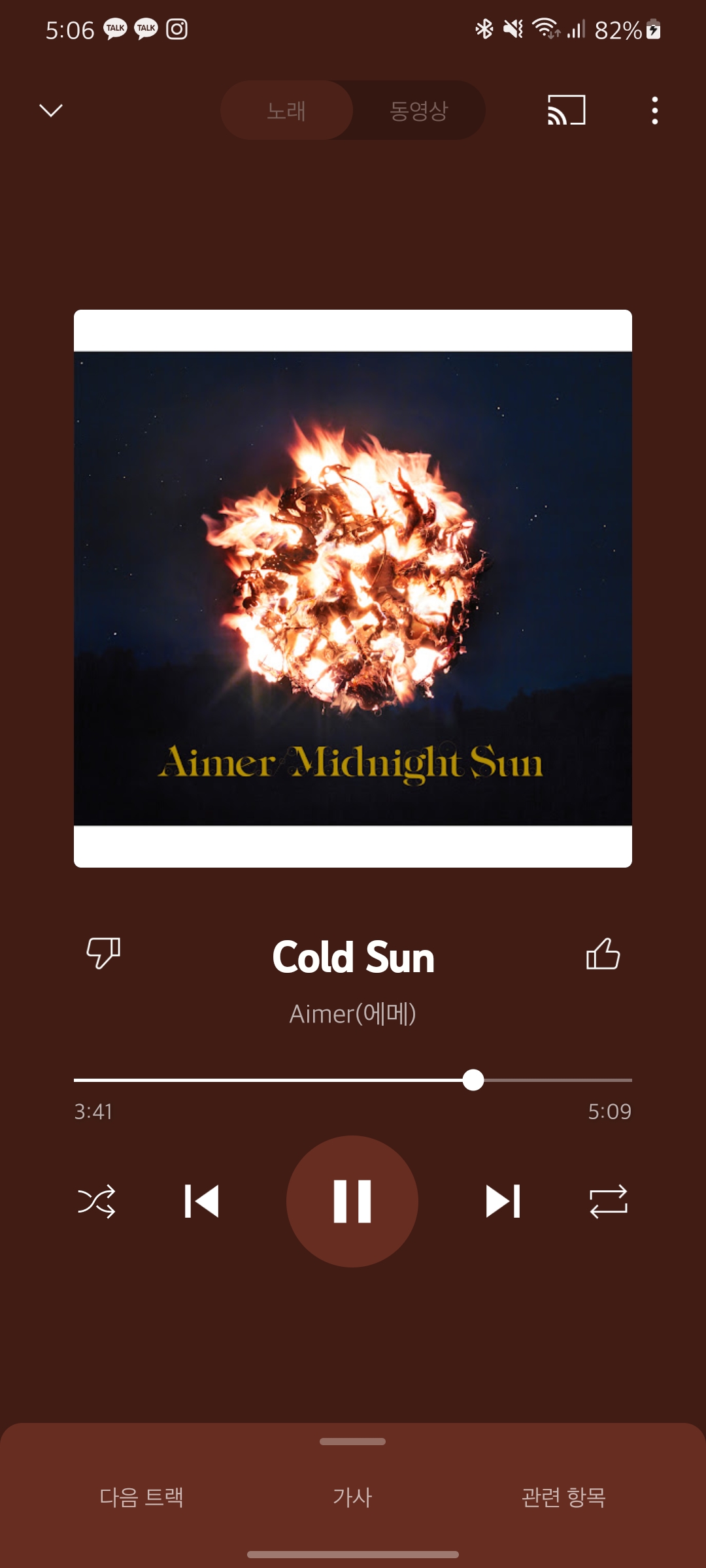Dislike the song Cold Sun

click(103, 953)
